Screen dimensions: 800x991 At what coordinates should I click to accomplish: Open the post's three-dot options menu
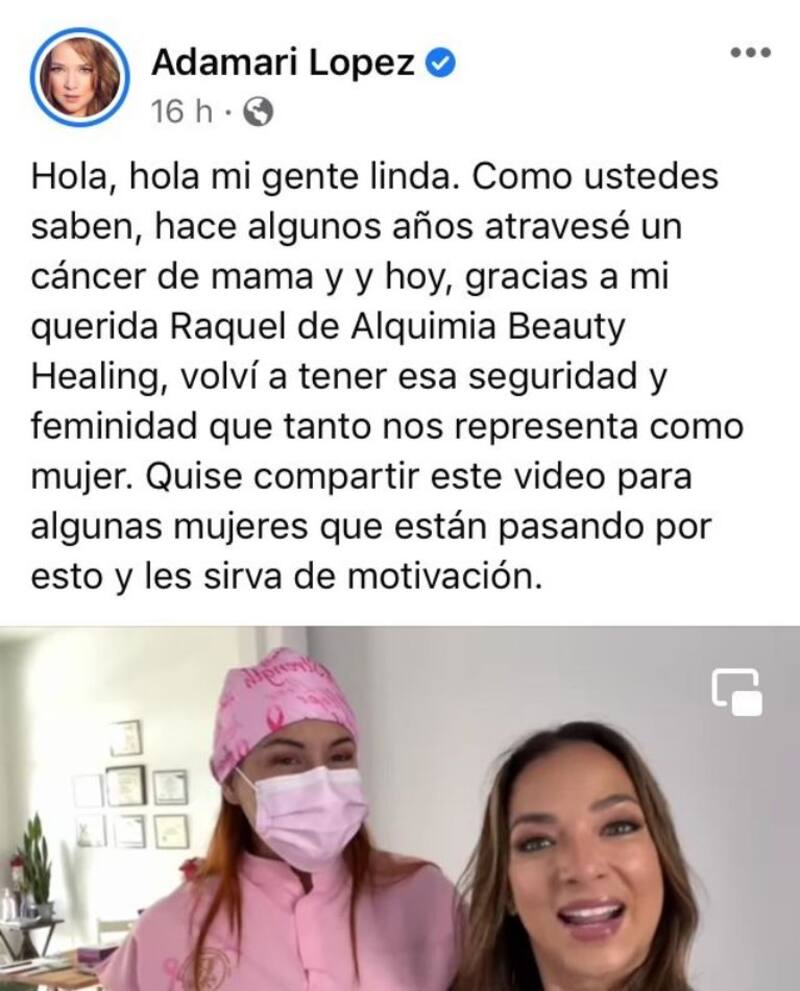(750, 52)
